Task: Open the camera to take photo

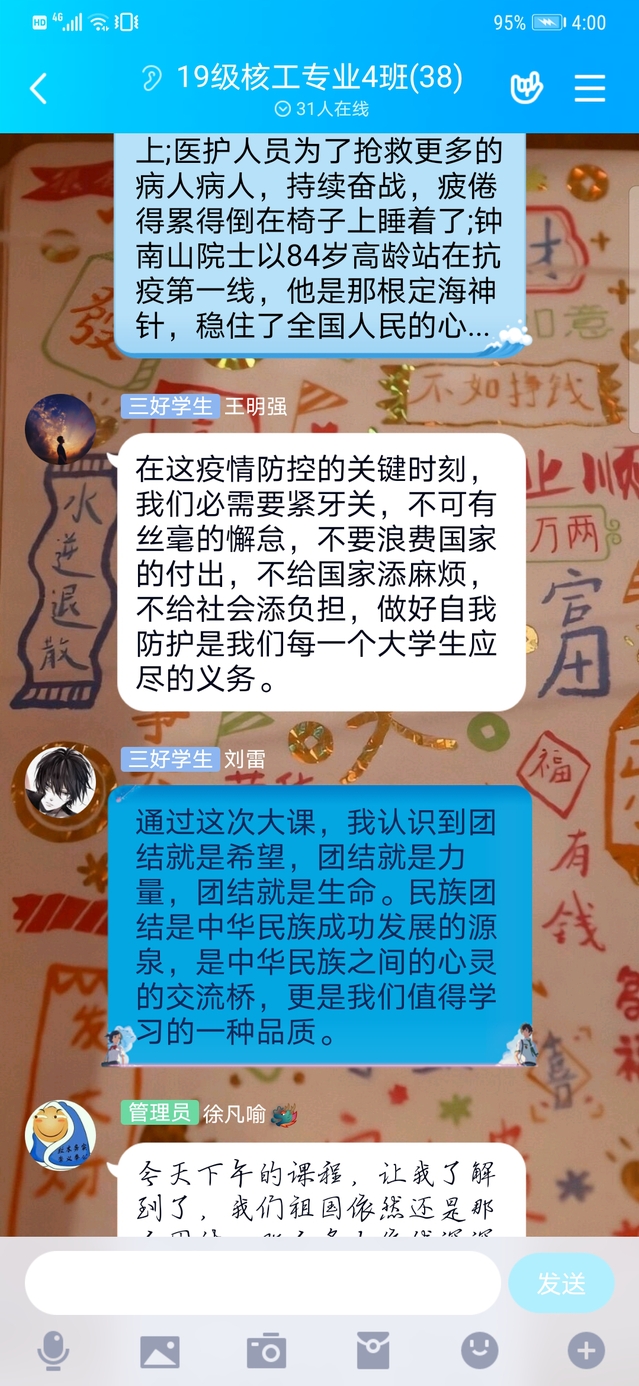Action: pyautogui.click(x=266, y=1351)
